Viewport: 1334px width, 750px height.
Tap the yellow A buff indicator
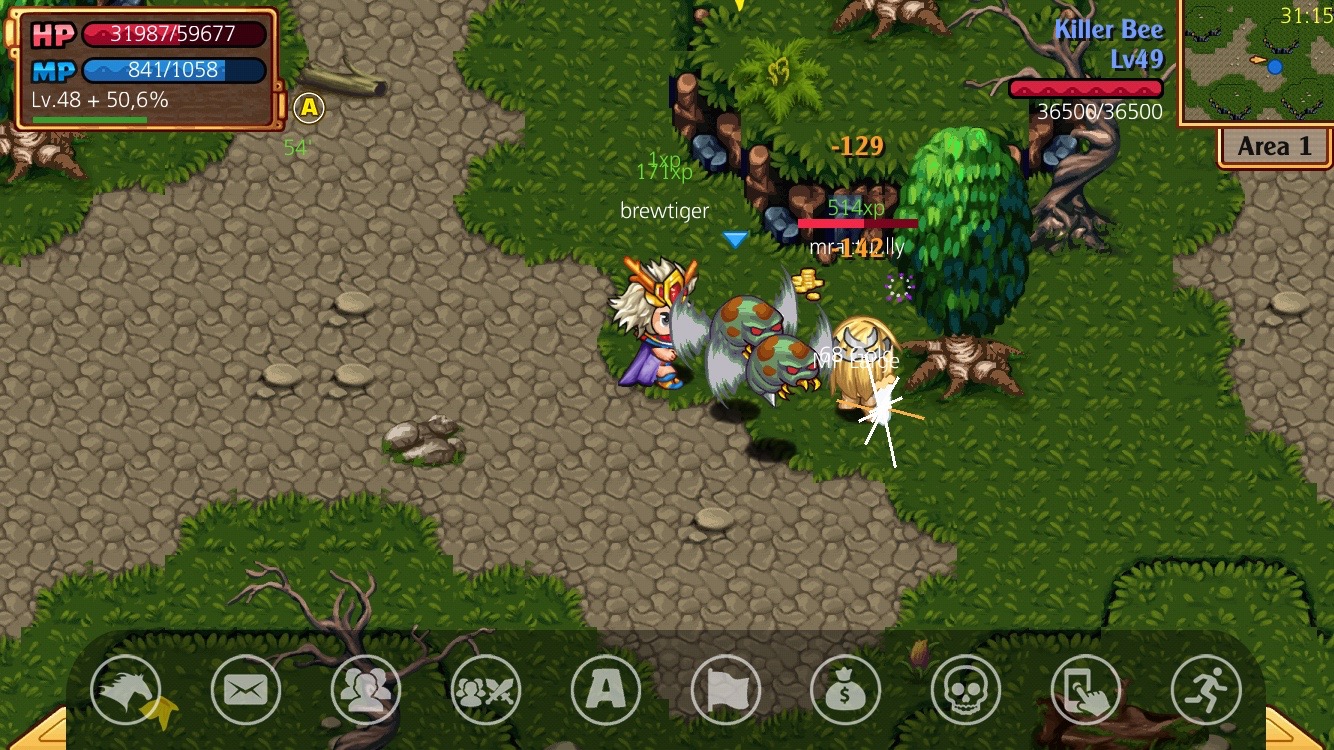coord(310,108)
